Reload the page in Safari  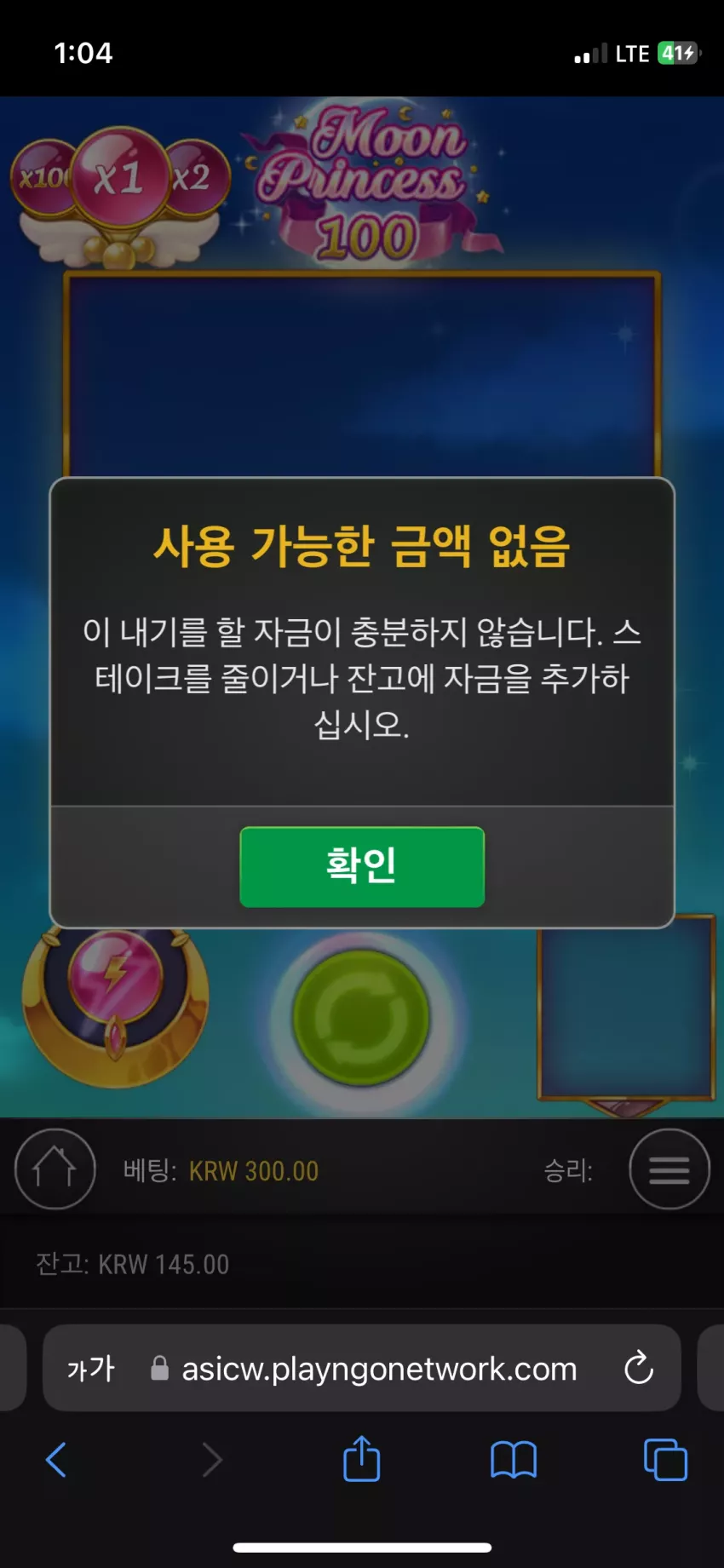[639, 1368]
